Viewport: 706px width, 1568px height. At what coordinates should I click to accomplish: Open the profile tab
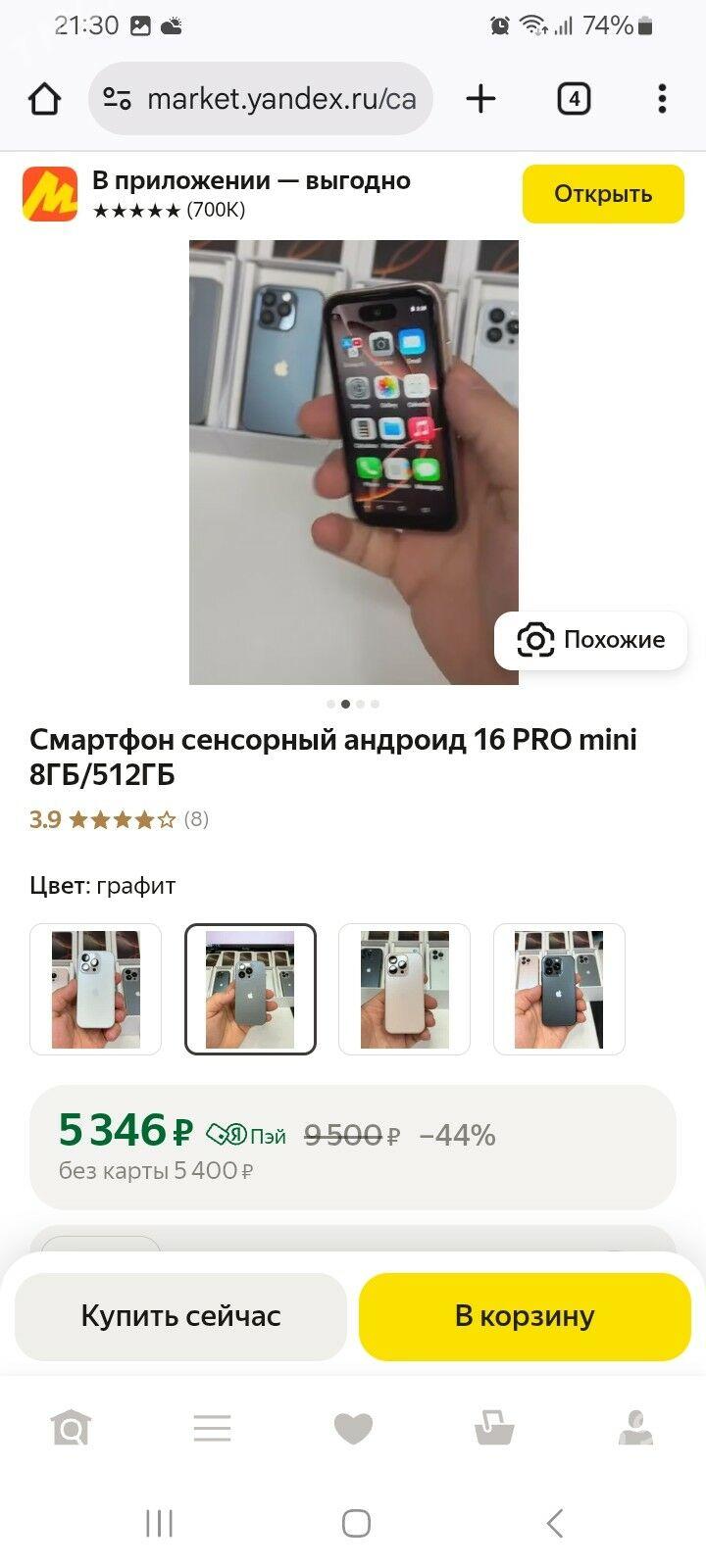(635, 1428)
